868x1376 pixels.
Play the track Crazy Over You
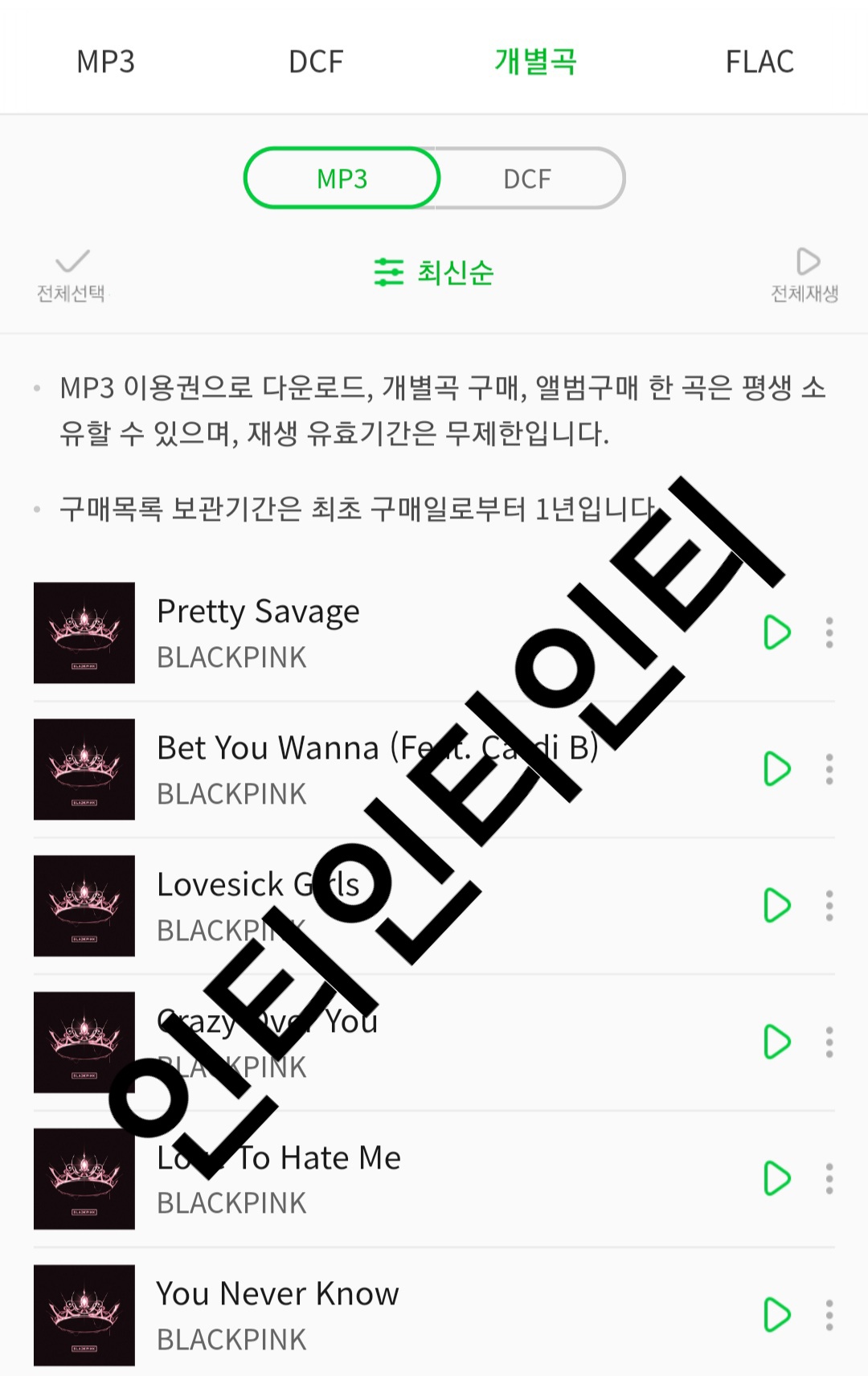pos(776,1042)
